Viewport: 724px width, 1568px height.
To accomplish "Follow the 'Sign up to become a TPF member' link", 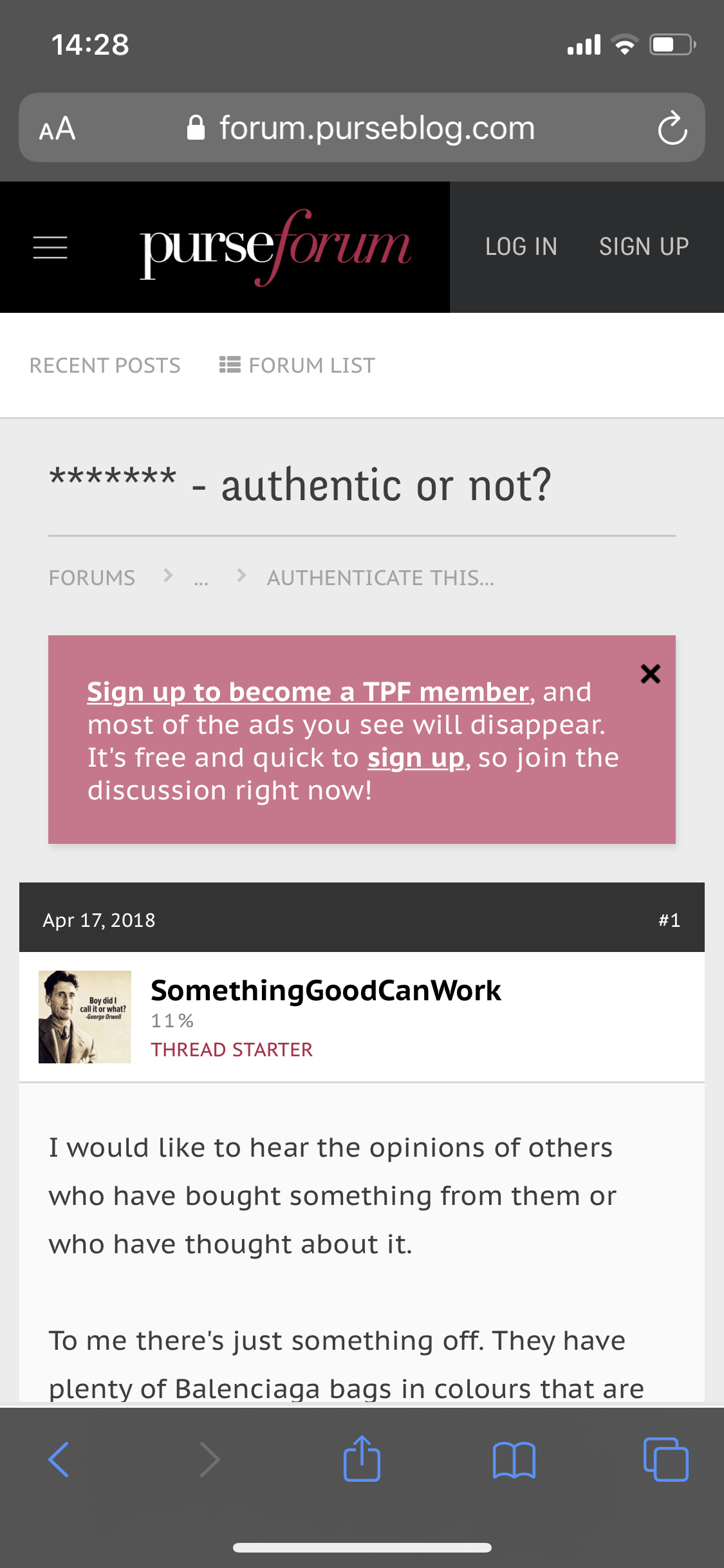I will pyautogui.click(x=308, y=692).
